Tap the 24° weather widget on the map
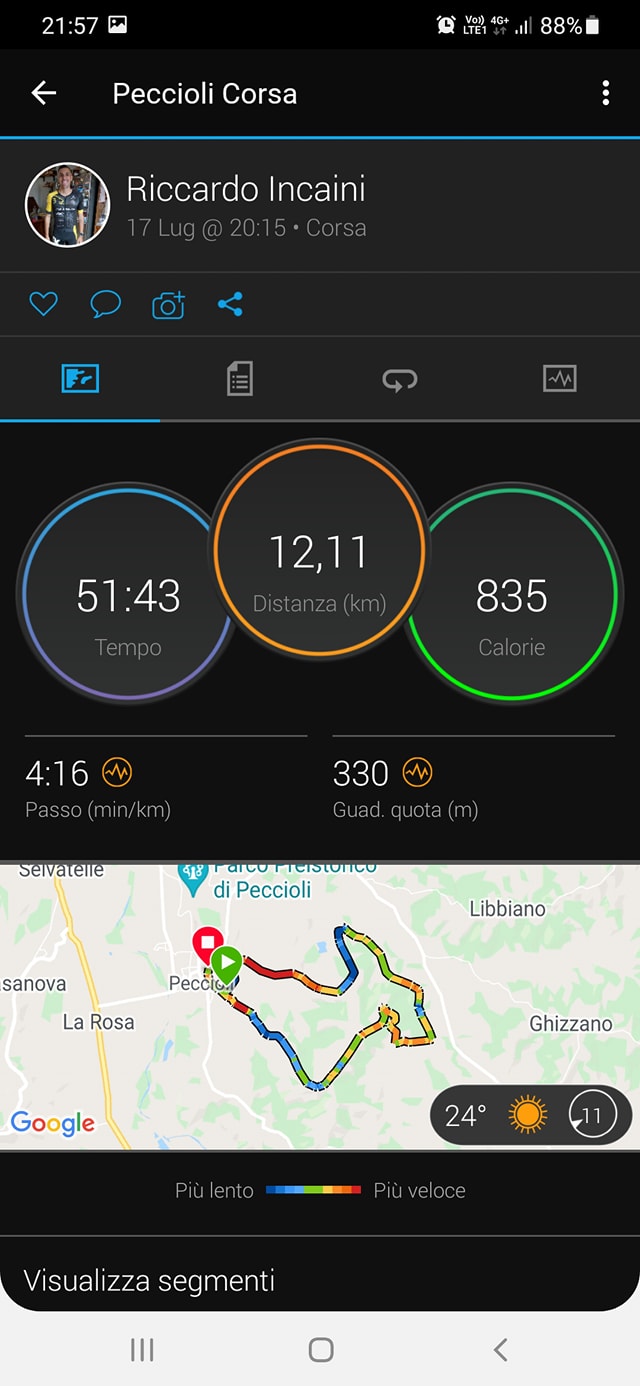 (x=530, y=1115)
